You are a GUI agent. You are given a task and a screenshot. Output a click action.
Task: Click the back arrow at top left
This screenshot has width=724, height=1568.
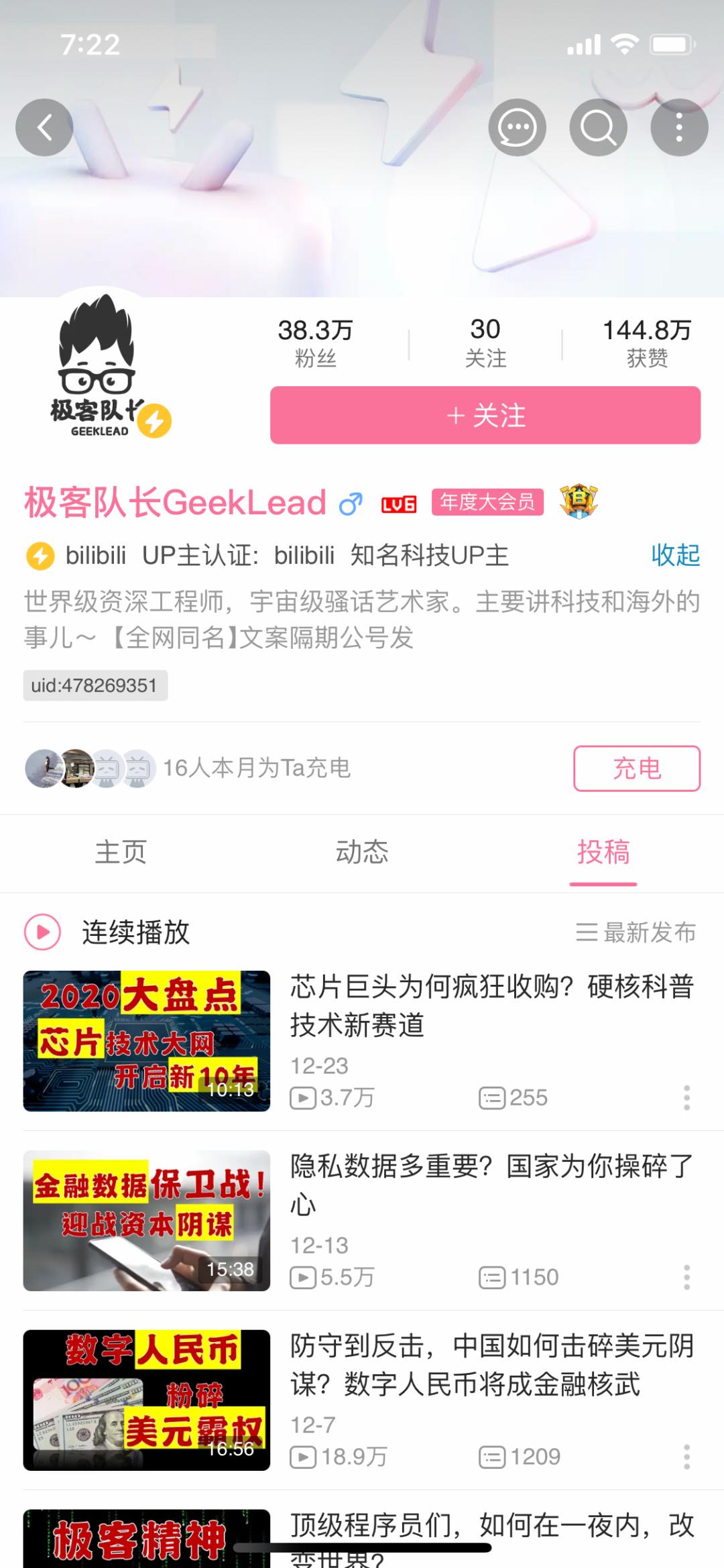coord(43,127)
